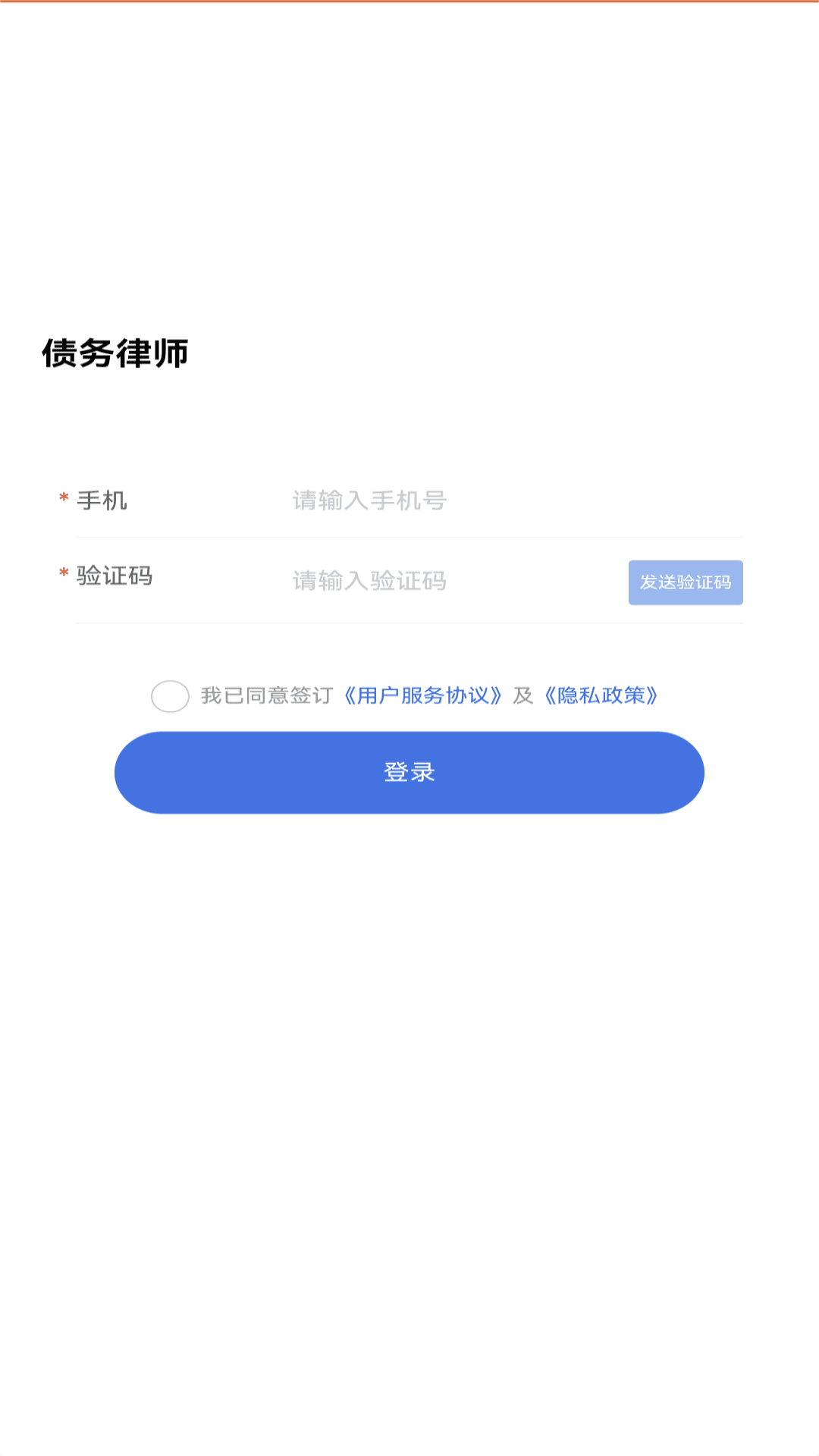Screen dimensions: 819x1456
Task: Open the 隐私政策 link
Action: point(601,695)
